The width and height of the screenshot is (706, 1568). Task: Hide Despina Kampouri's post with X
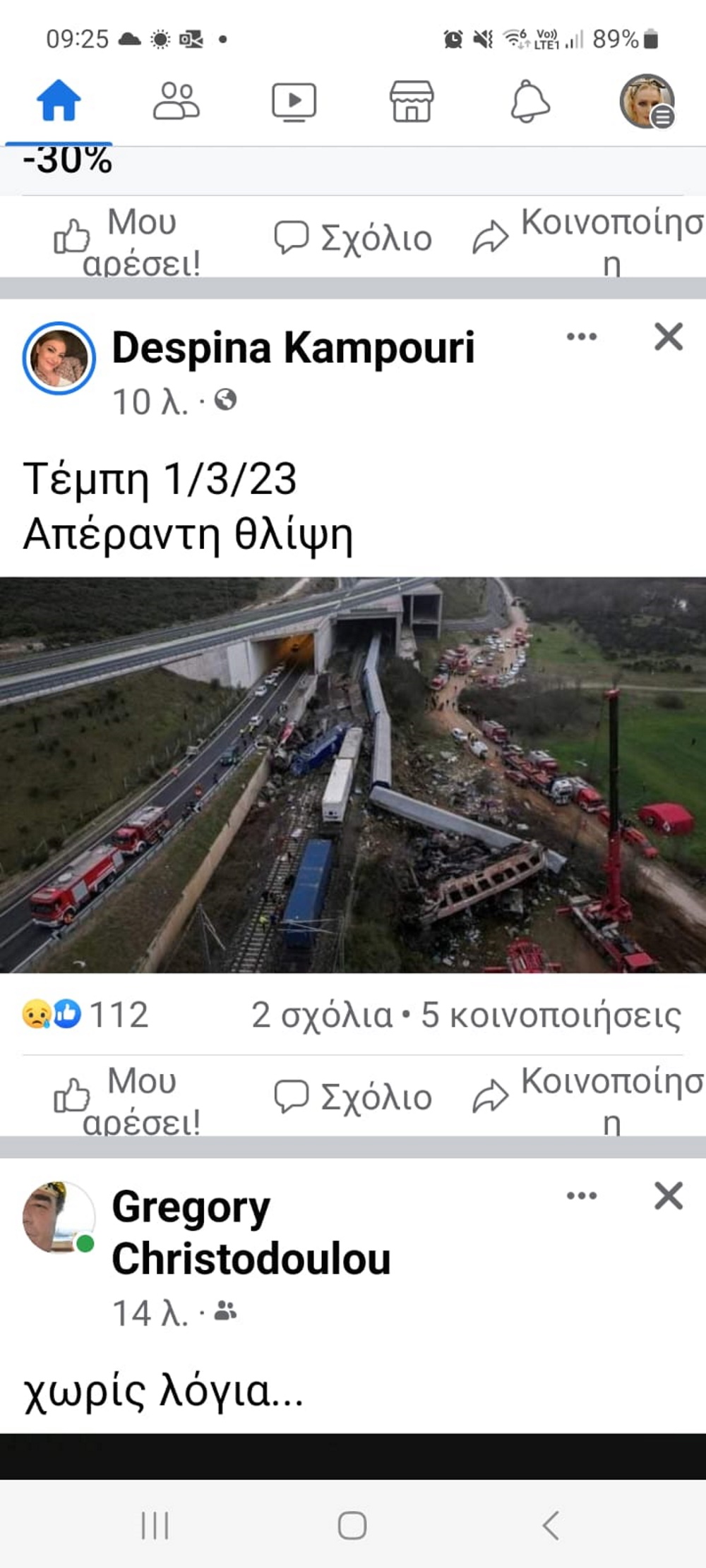[x=668, y=337]
